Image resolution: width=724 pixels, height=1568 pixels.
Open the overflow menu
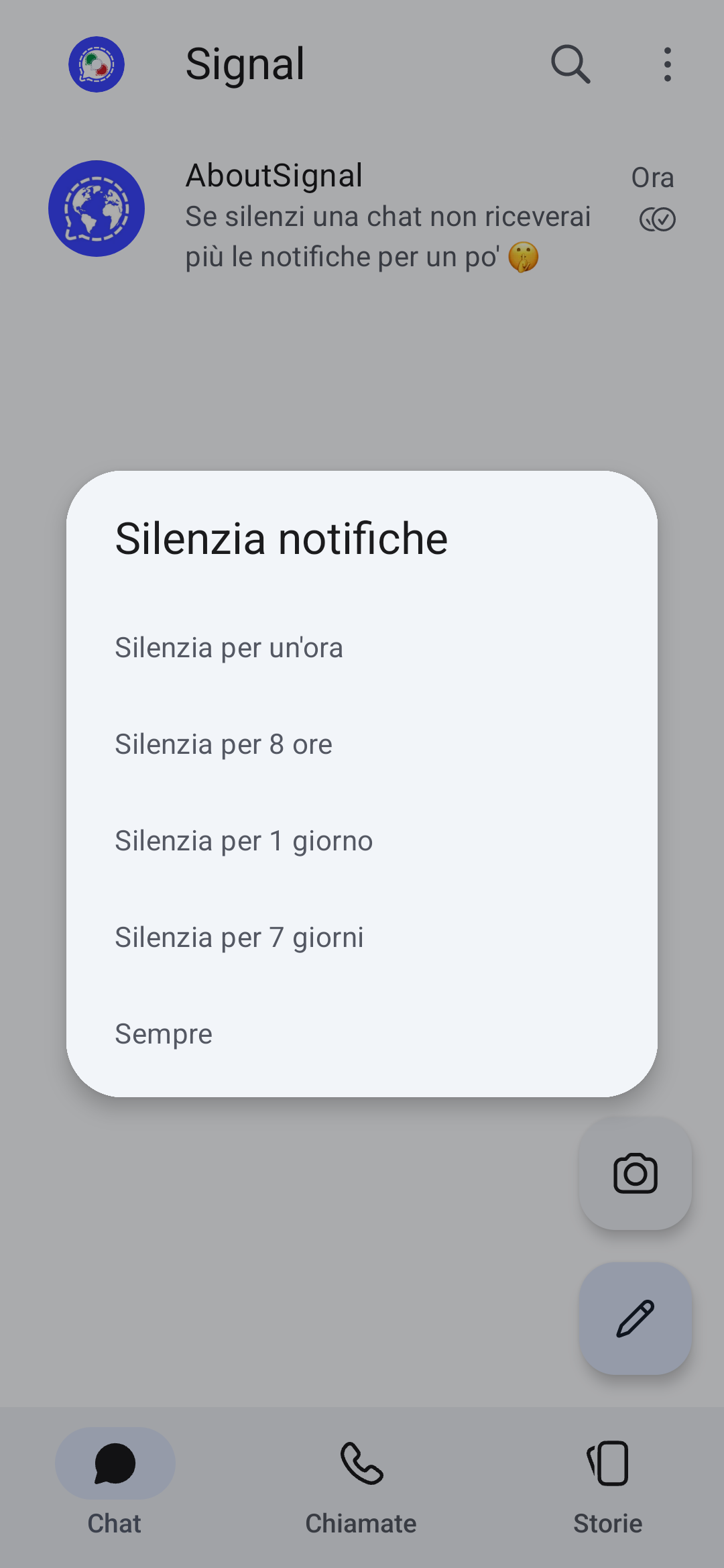(x=667, y=64)
